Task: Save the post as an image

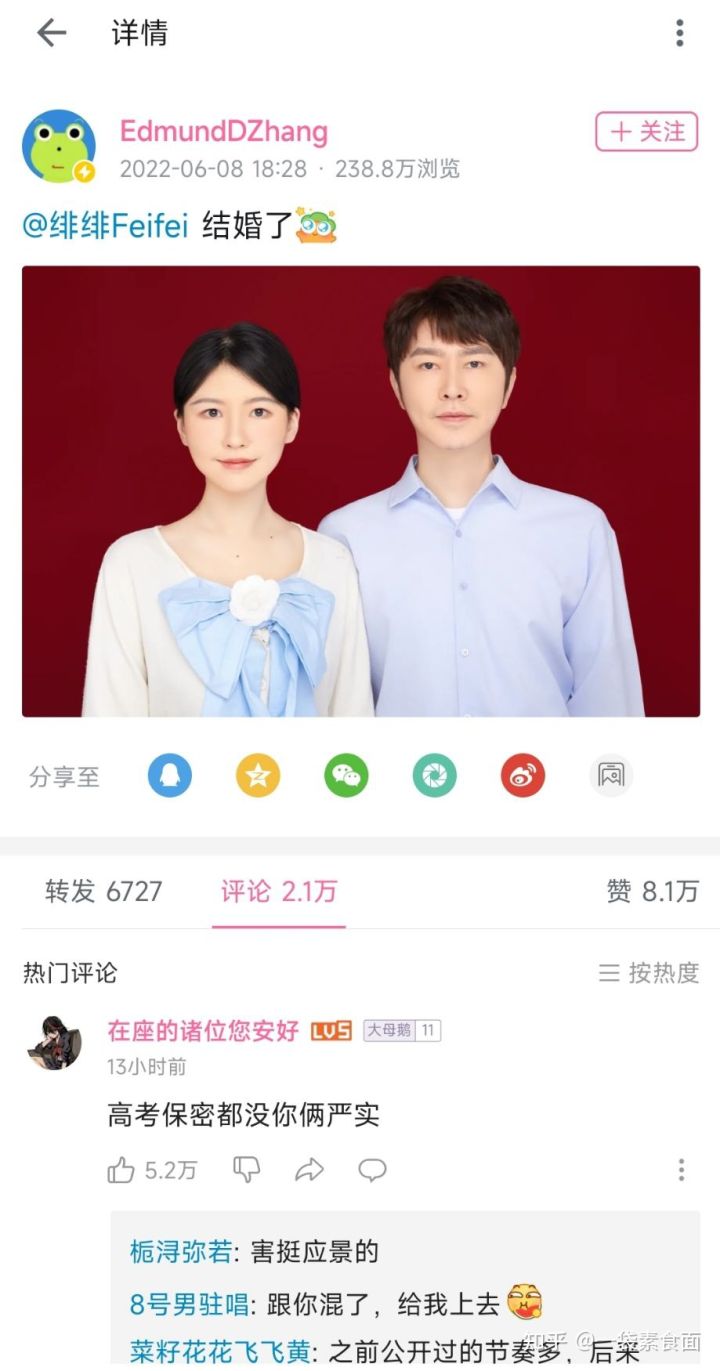Action: pyautogui.click(x=610, y=776)
